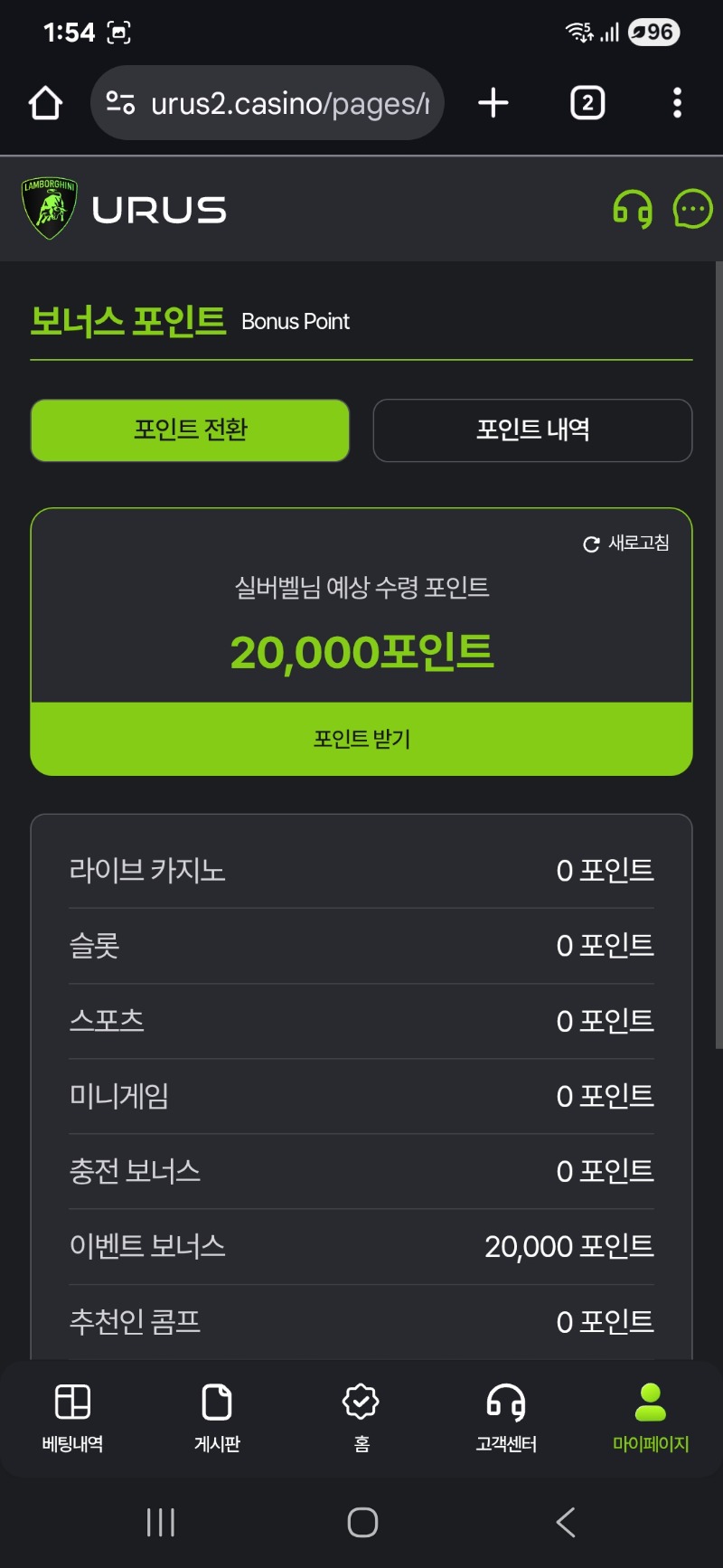
Task: Open a new browser tab with the plus icon
Action: pos(493,102)
